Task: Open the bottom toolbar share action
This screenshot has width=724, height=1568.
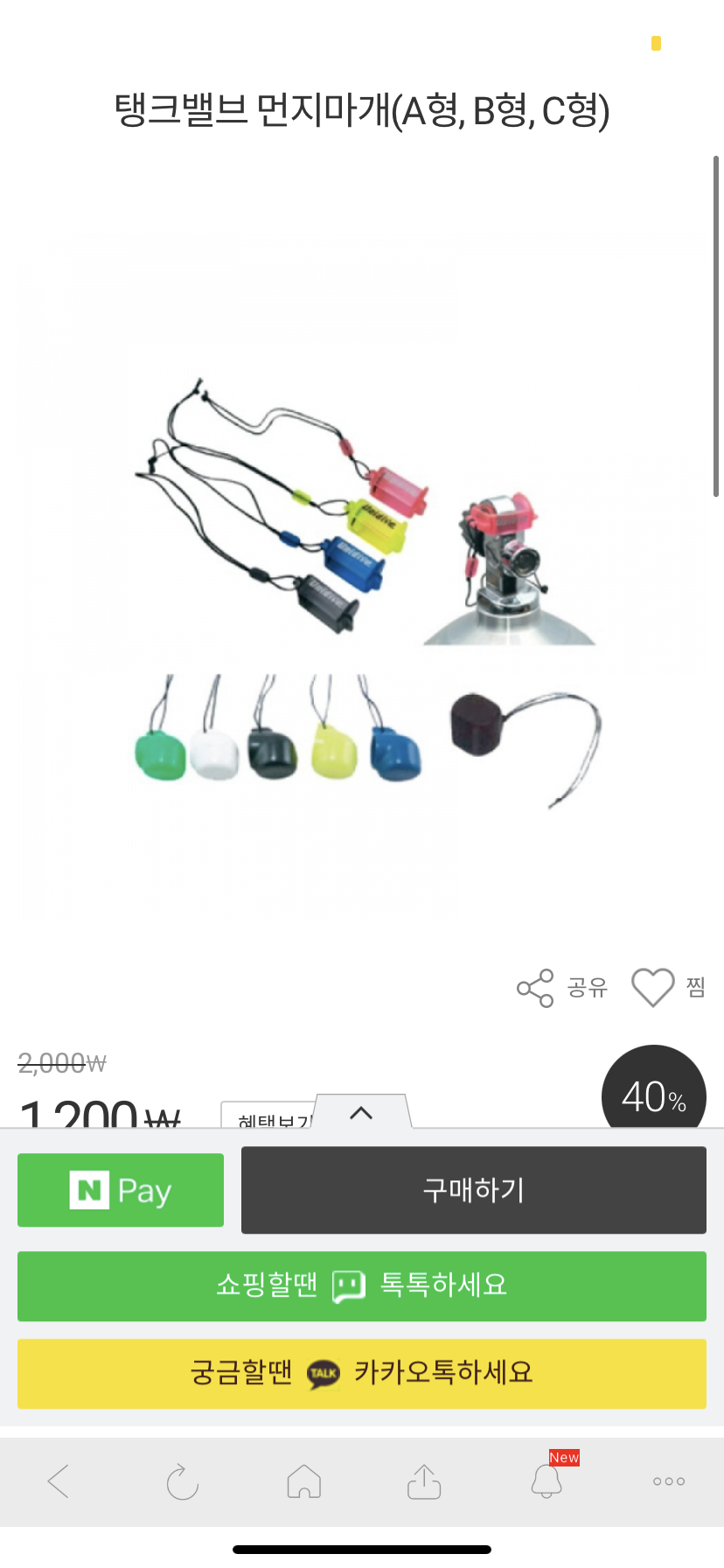Action: pos(424,1481)
